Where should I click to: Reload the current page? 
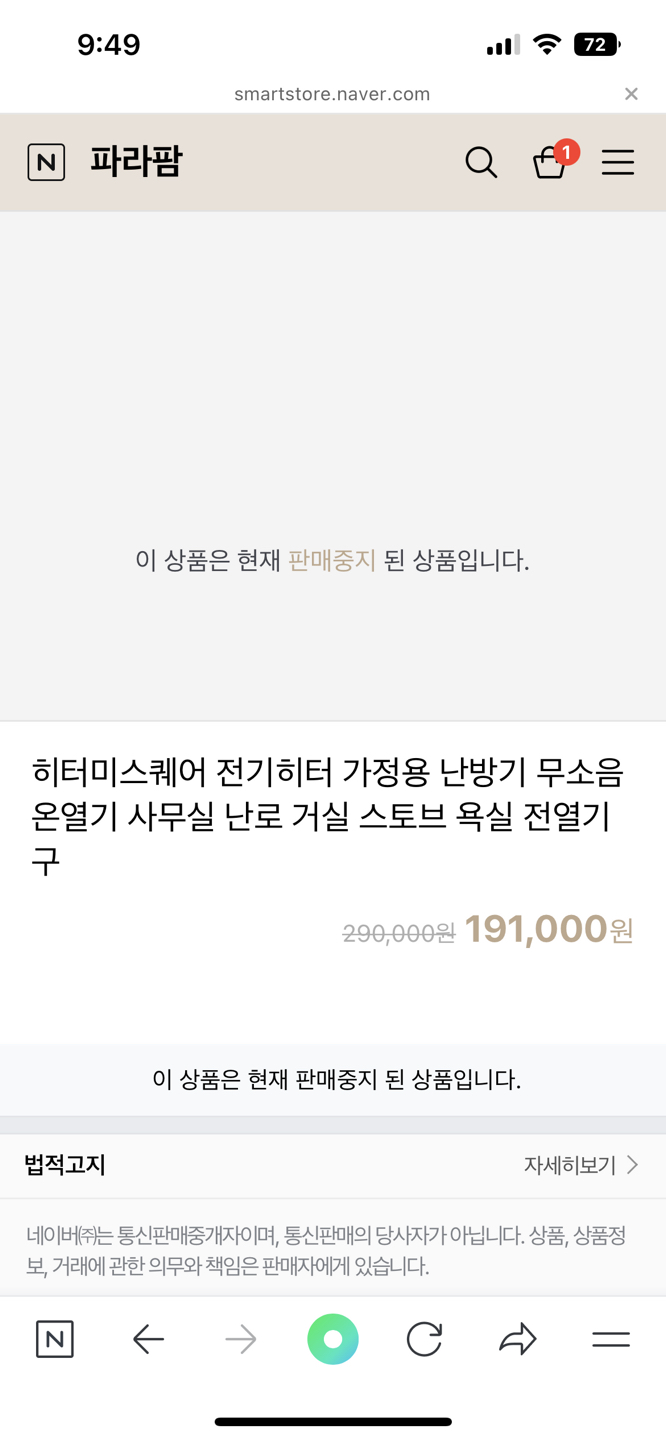424,1339
